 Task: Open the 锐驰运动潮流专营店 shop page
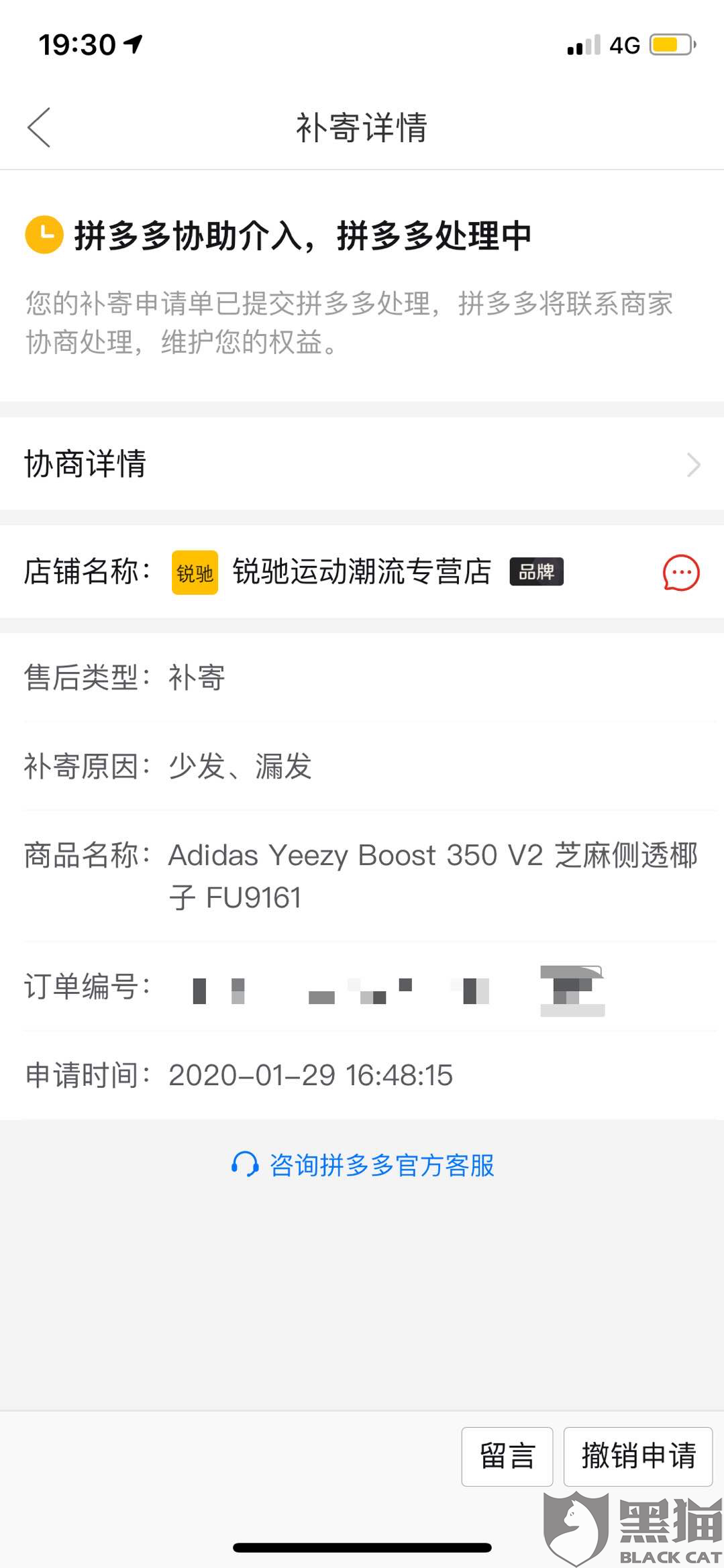[361, 573]
